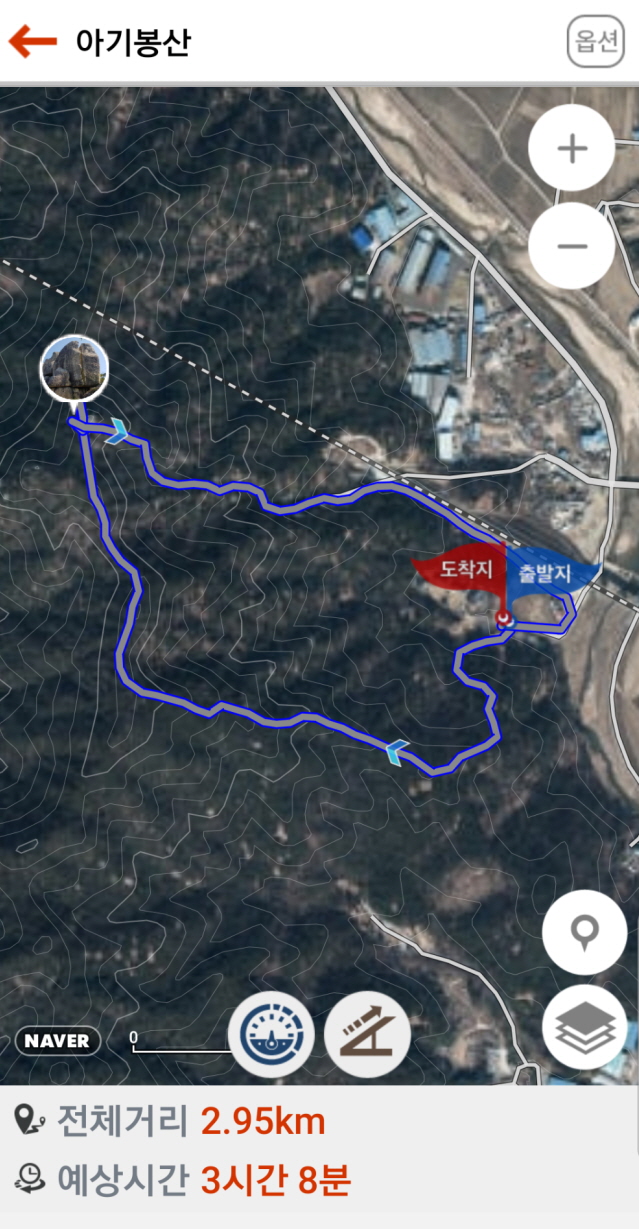Go back using the orange arrow
The width and height of the screenshot is (639, 1229).
click(32, 42)
